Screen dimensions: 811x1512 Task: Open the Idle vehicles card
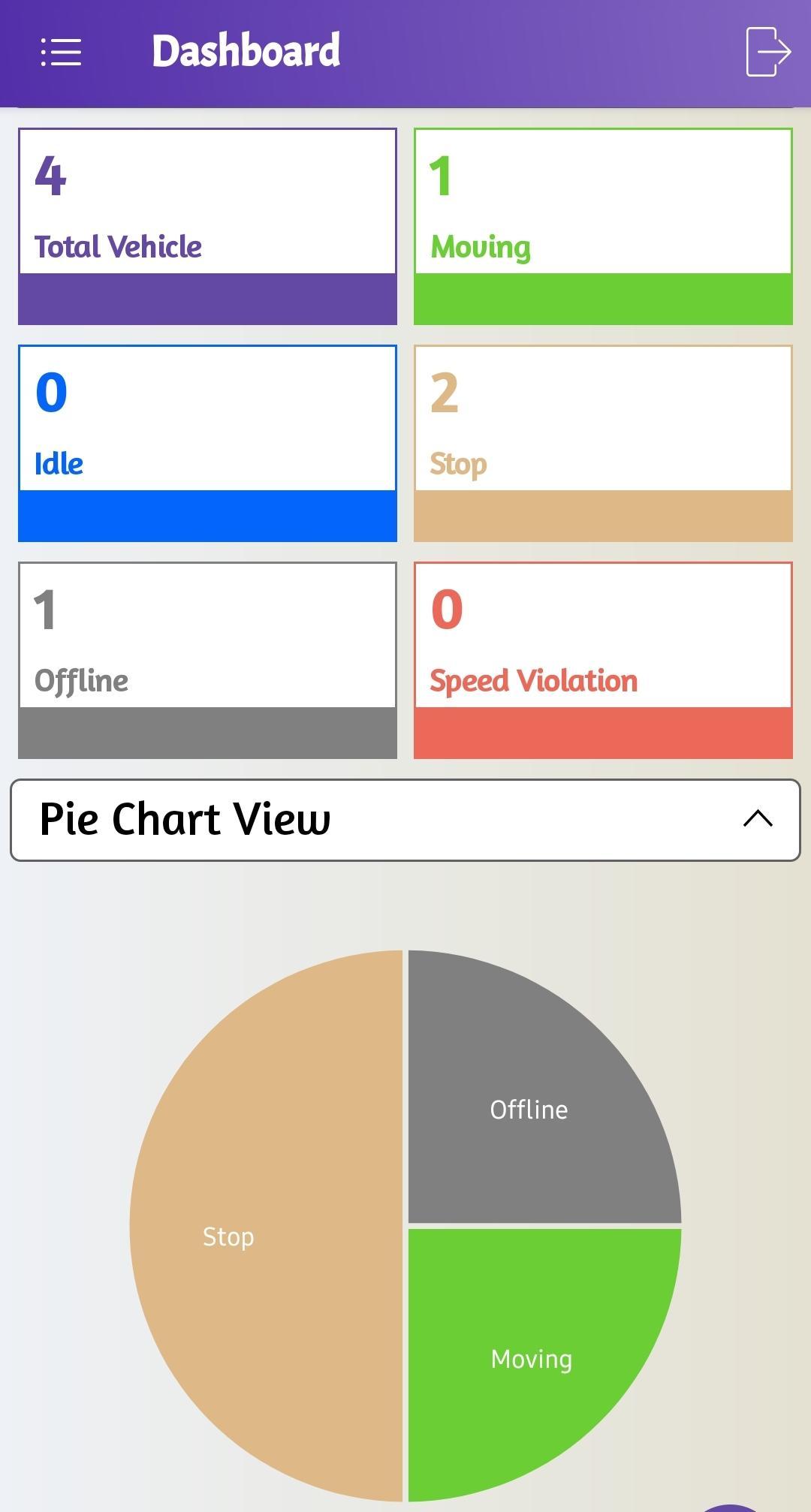pyautogui.click(x=207, y=443)
